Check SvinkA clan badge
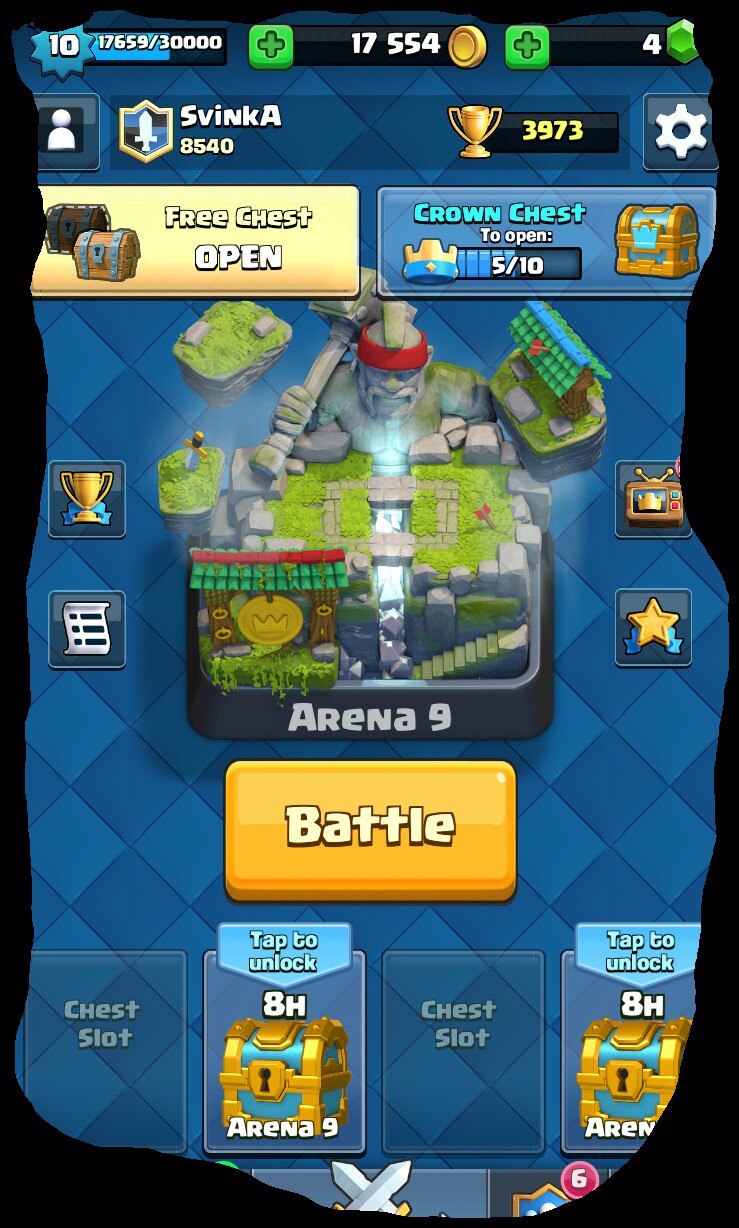The height and width of the screenshot is (1228, 739). coord(146,132)
